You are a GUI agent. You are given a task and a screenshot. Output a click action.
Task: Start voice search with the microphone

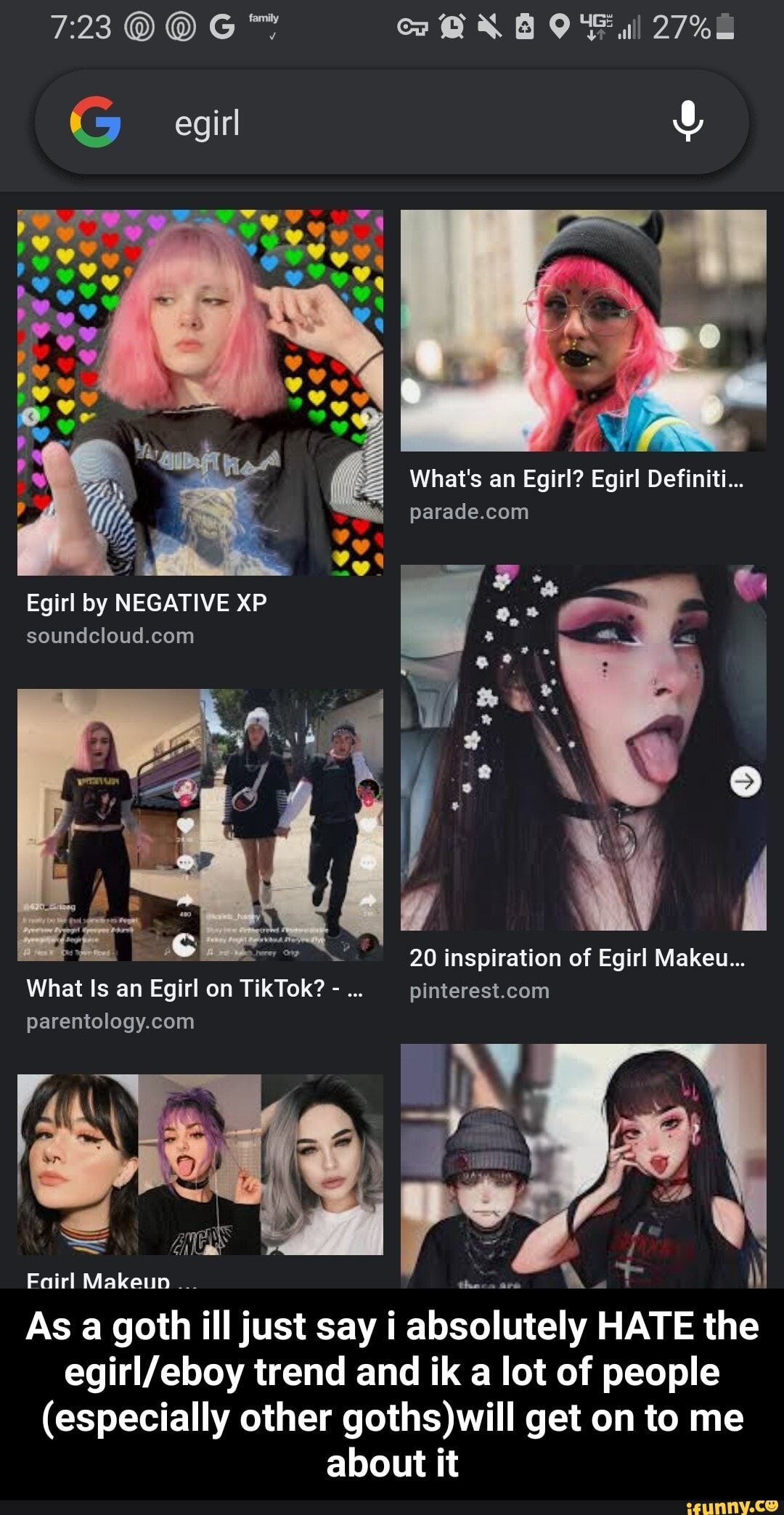tap(687, 121)
